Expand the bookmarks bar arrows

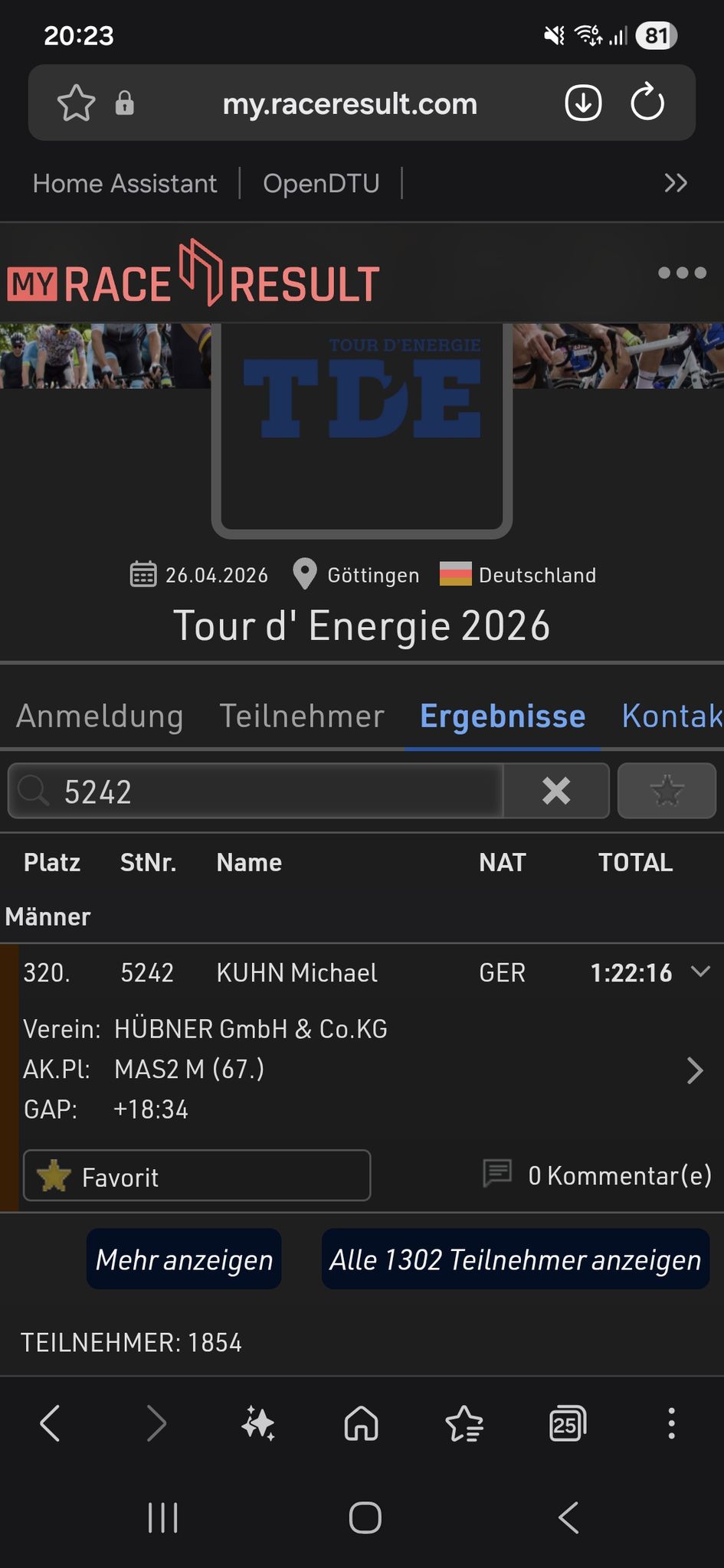[x=676, y=184]
